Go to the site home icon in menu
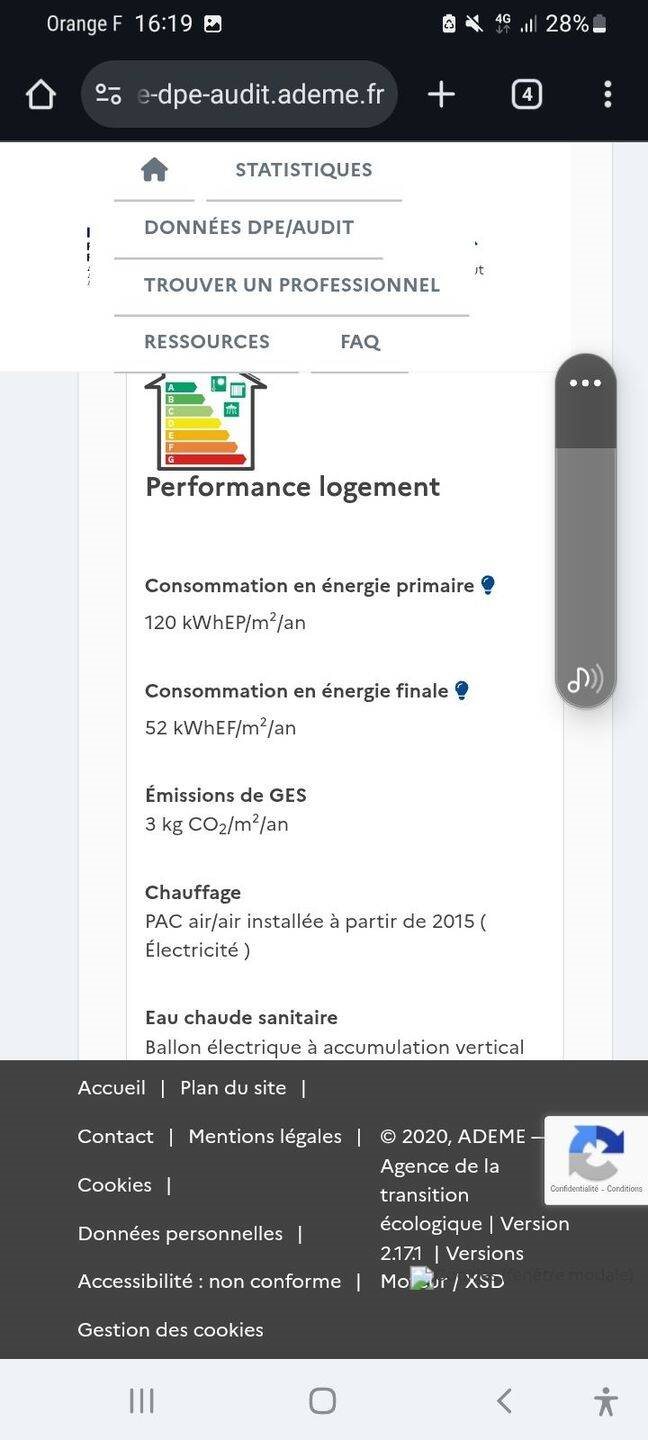Image resolution: width=648 pixels, height=1440 pixels. (x=154, y=170)
